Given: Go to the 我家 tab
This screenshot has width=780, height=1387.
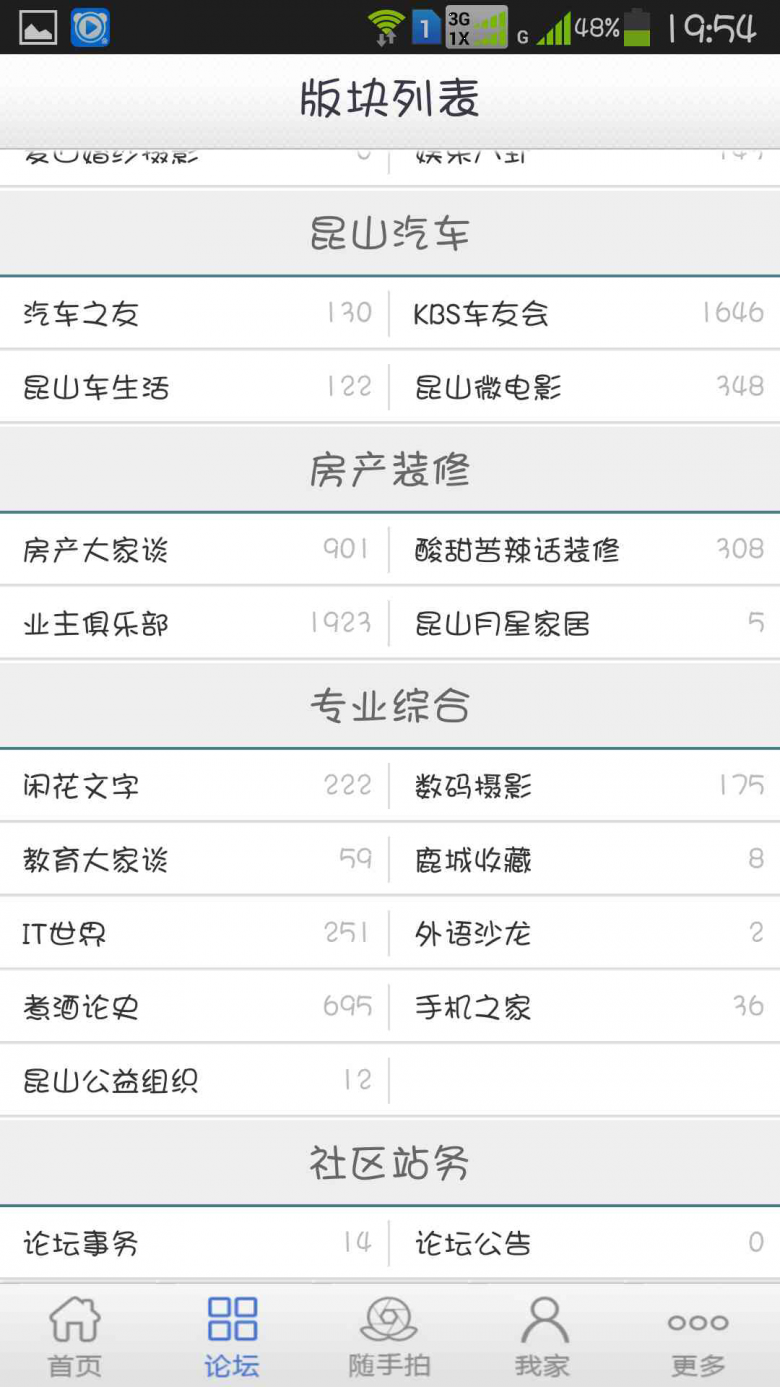Looking at the screenshot, I should (543, 1337).
